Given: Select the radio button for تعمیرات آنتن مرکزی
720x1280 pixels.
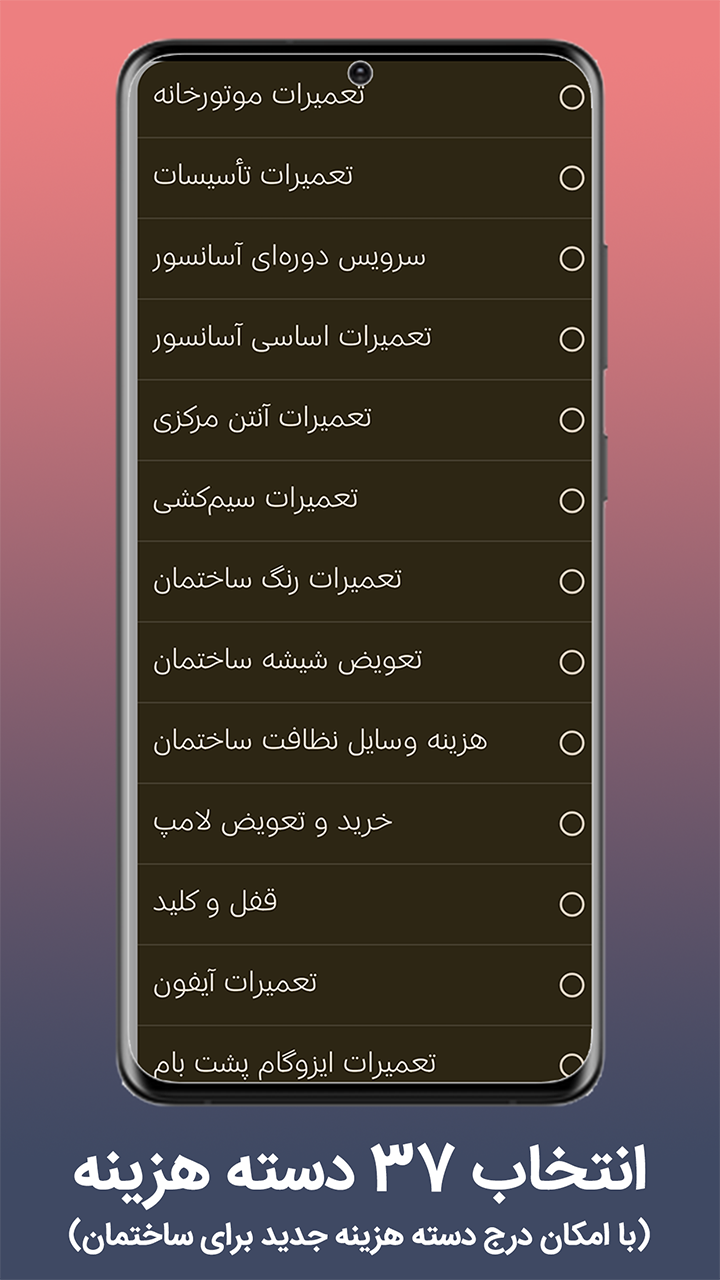Looking at the screenshot, I should [572, 419].
